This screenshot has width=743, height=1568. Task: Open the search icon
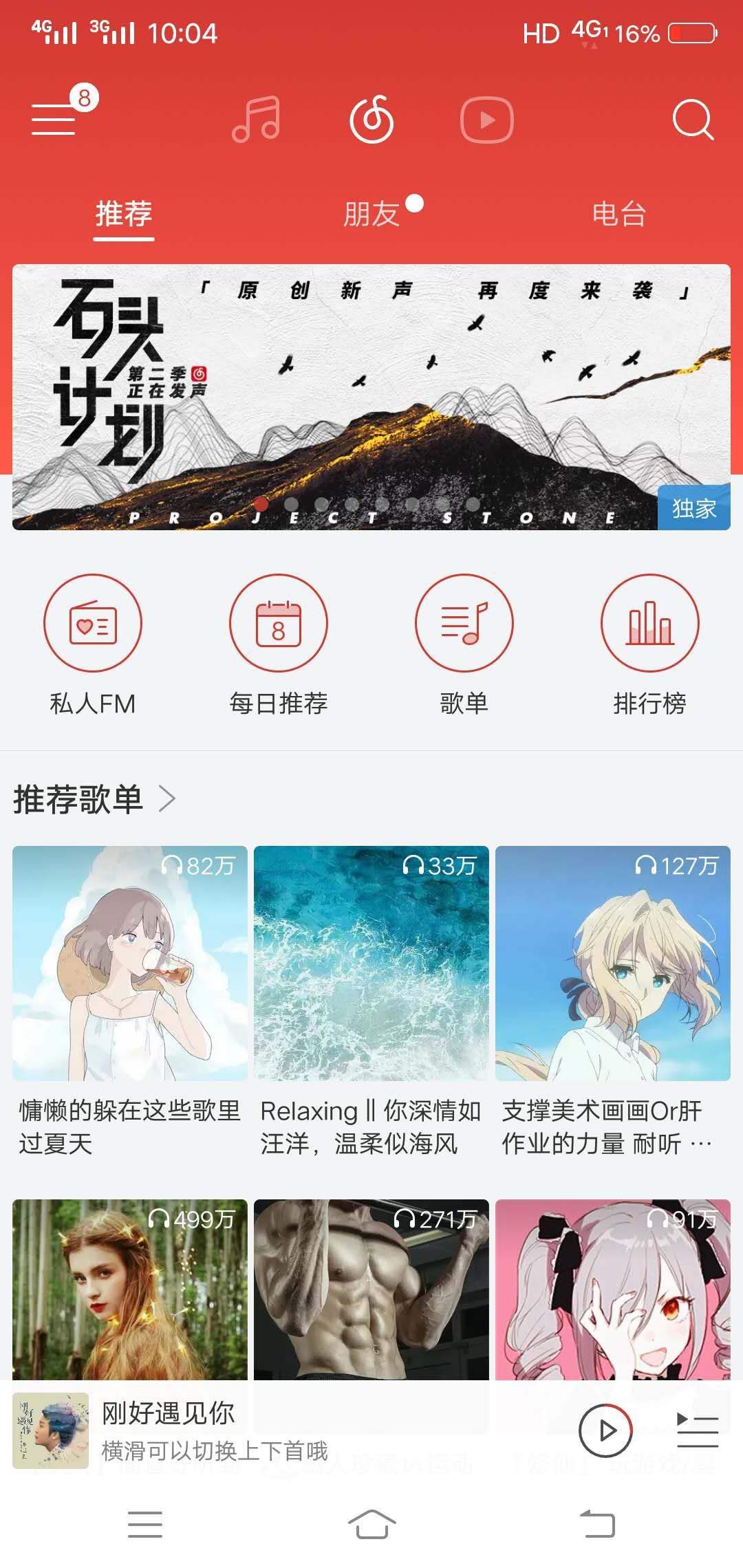click(693, 120)
